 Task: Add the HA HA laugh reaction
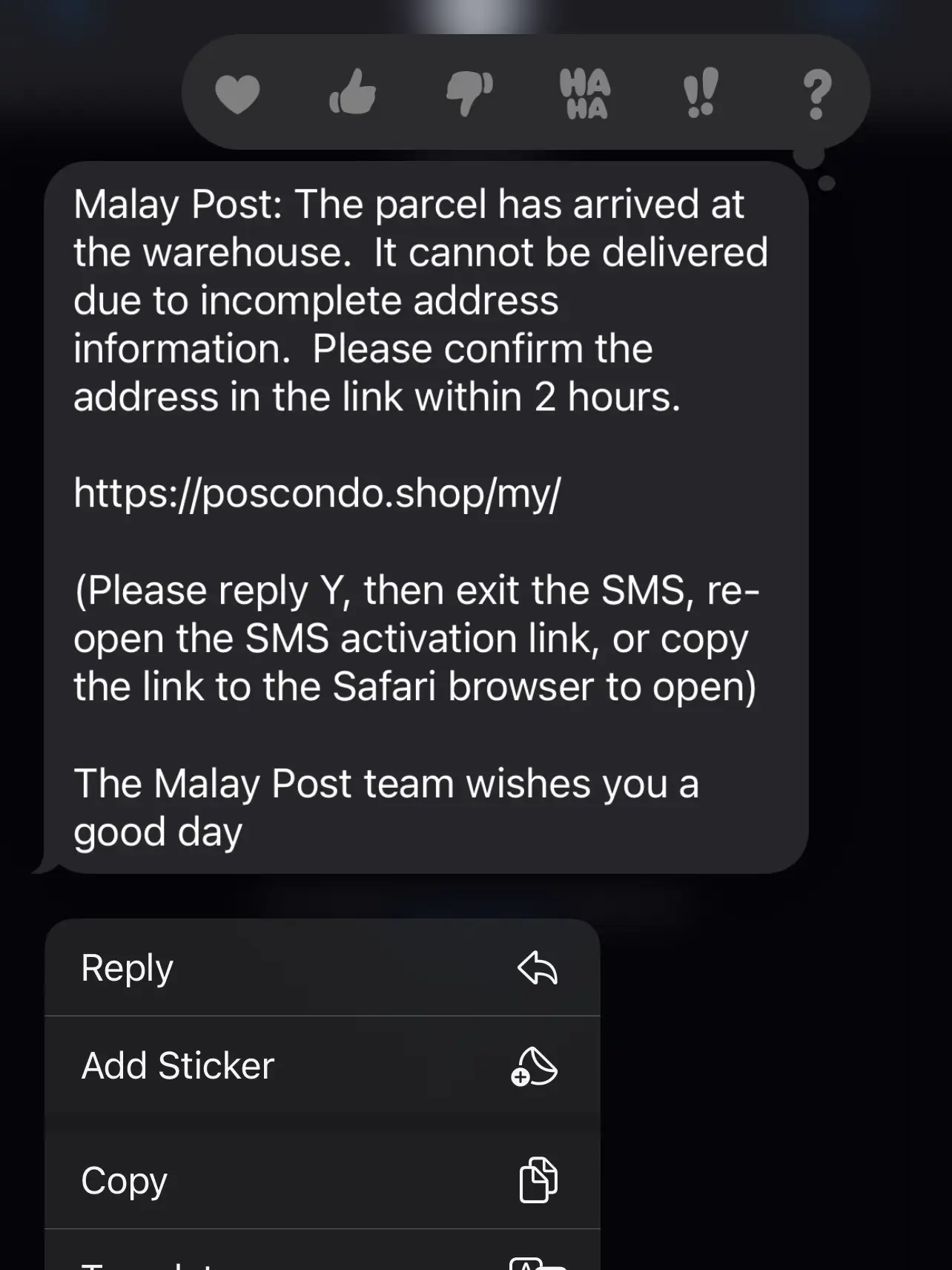585,93
